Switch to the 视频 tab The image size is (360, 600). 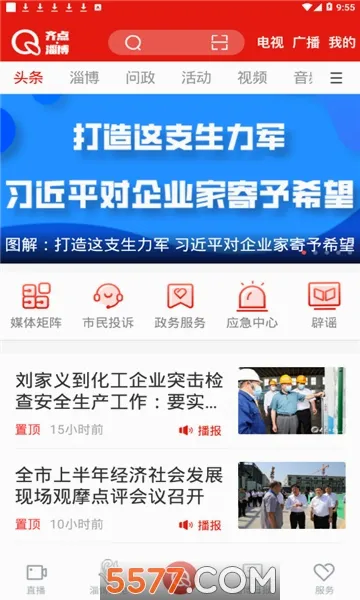(252, 78)
